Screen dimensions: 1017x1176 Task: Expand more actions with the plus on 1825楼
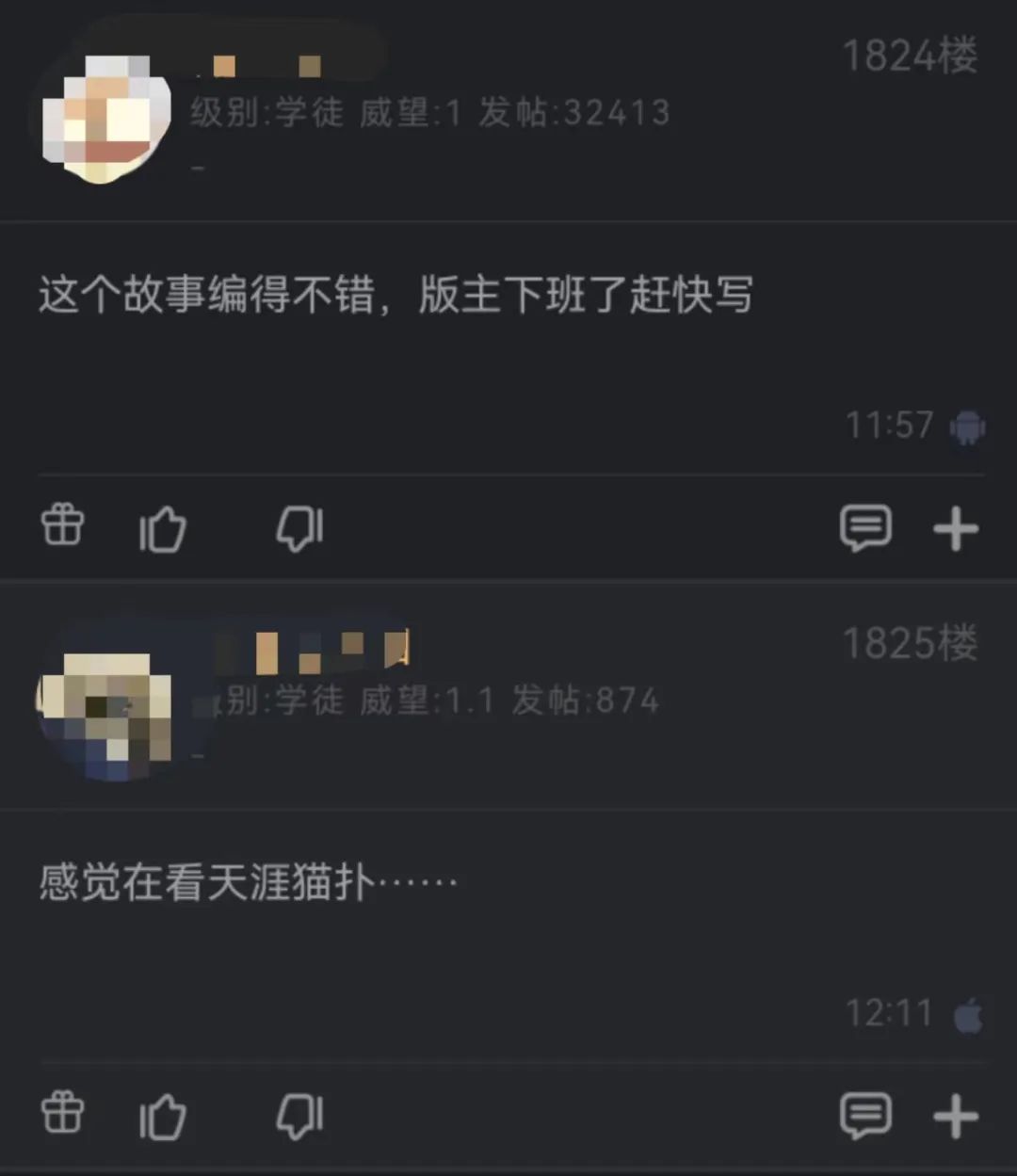[x=957, y=1117]
